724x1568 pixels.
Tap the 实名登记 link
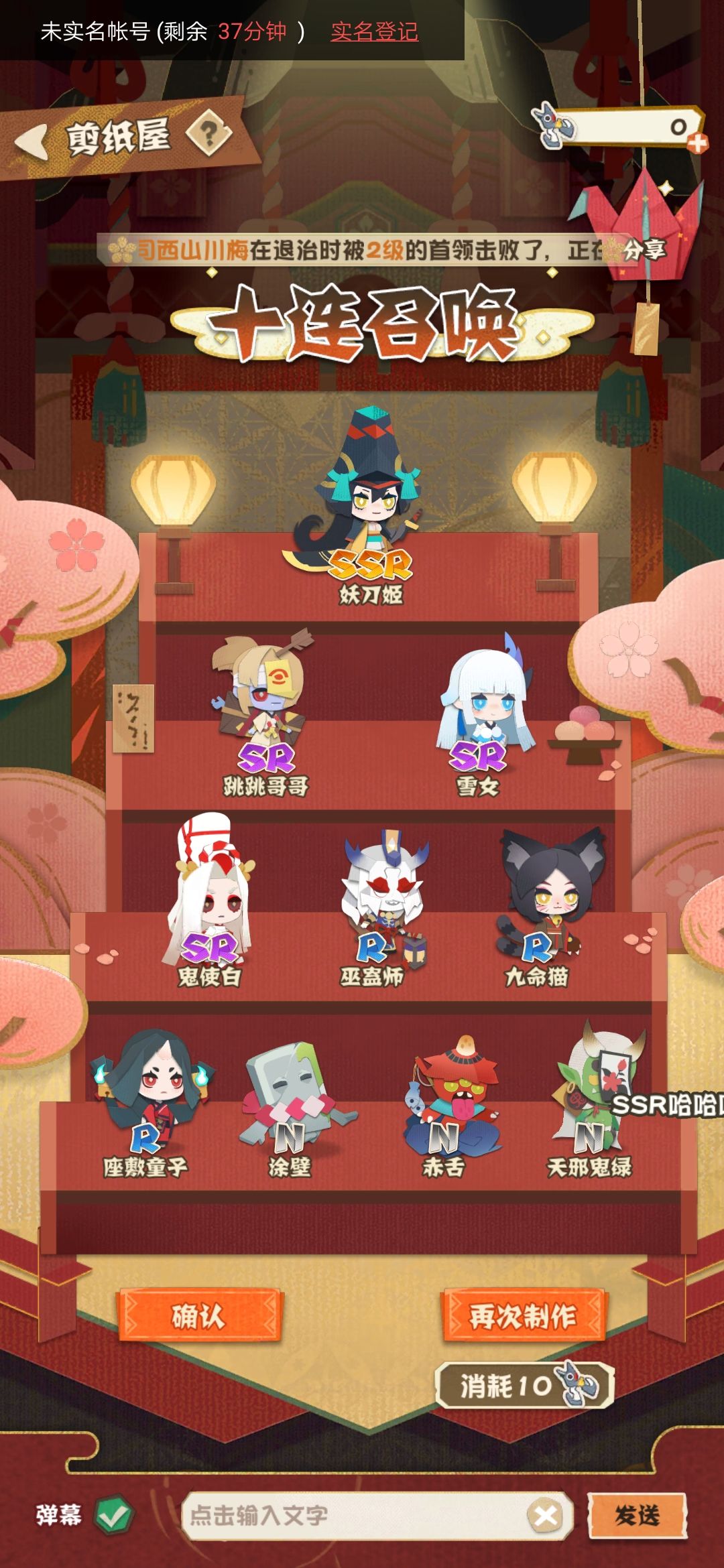tap(374, 31)
